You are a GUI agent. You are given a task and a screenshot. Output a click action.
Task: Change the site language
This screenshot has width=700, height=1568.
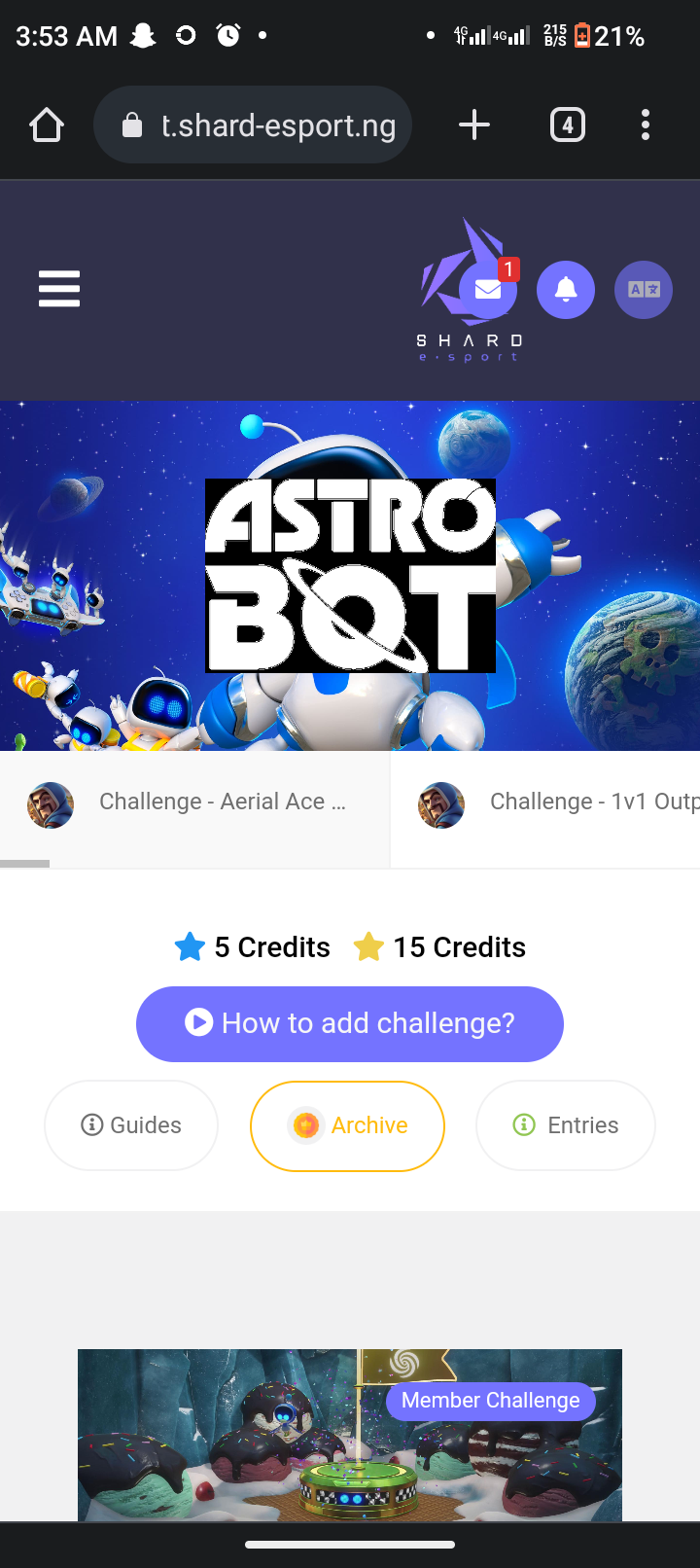[x=644, y=290]
